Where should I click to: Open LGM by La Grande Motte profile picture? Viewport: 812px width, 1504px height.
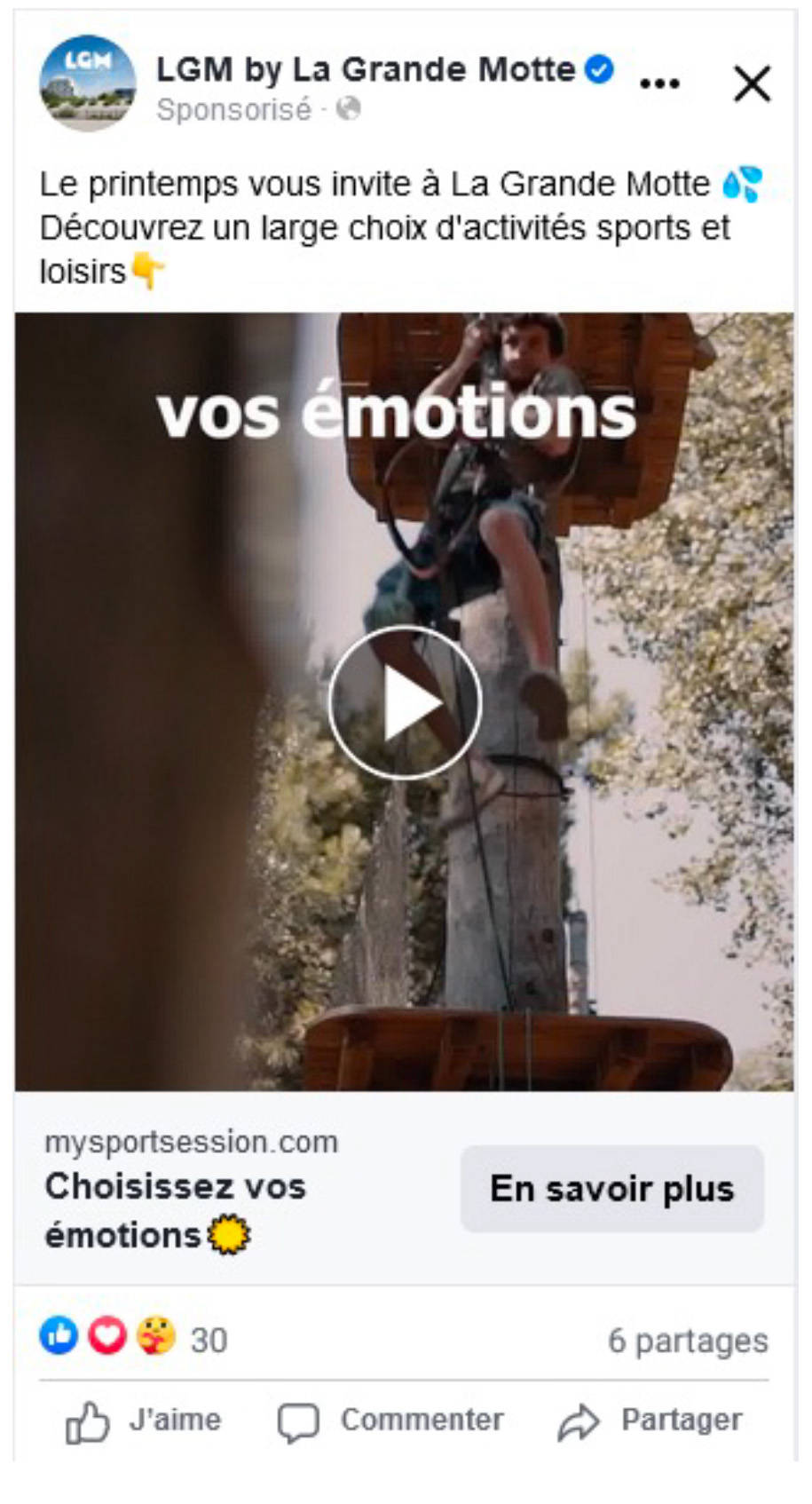coord(88,83)
